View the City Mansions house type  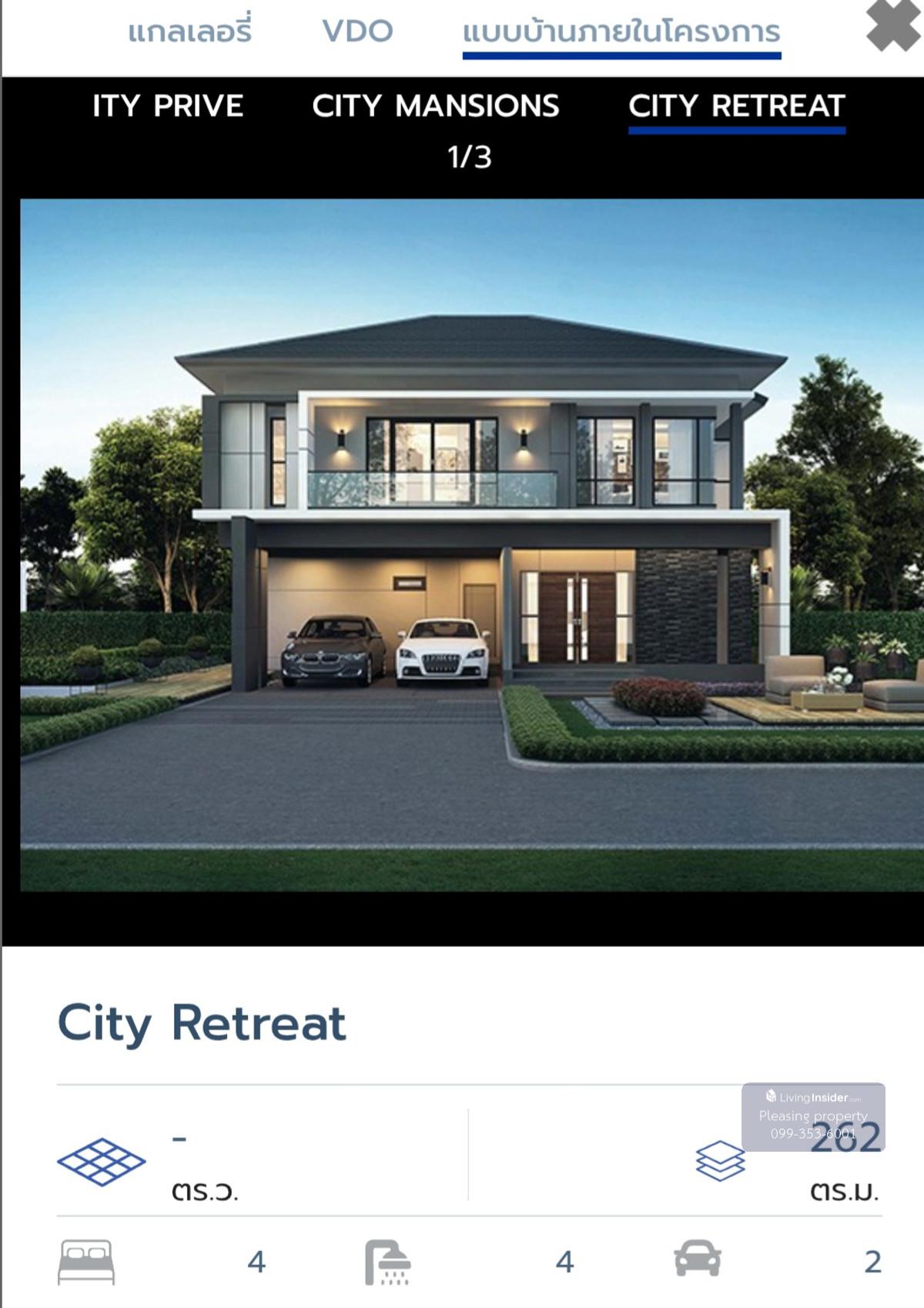click(436, 106)
